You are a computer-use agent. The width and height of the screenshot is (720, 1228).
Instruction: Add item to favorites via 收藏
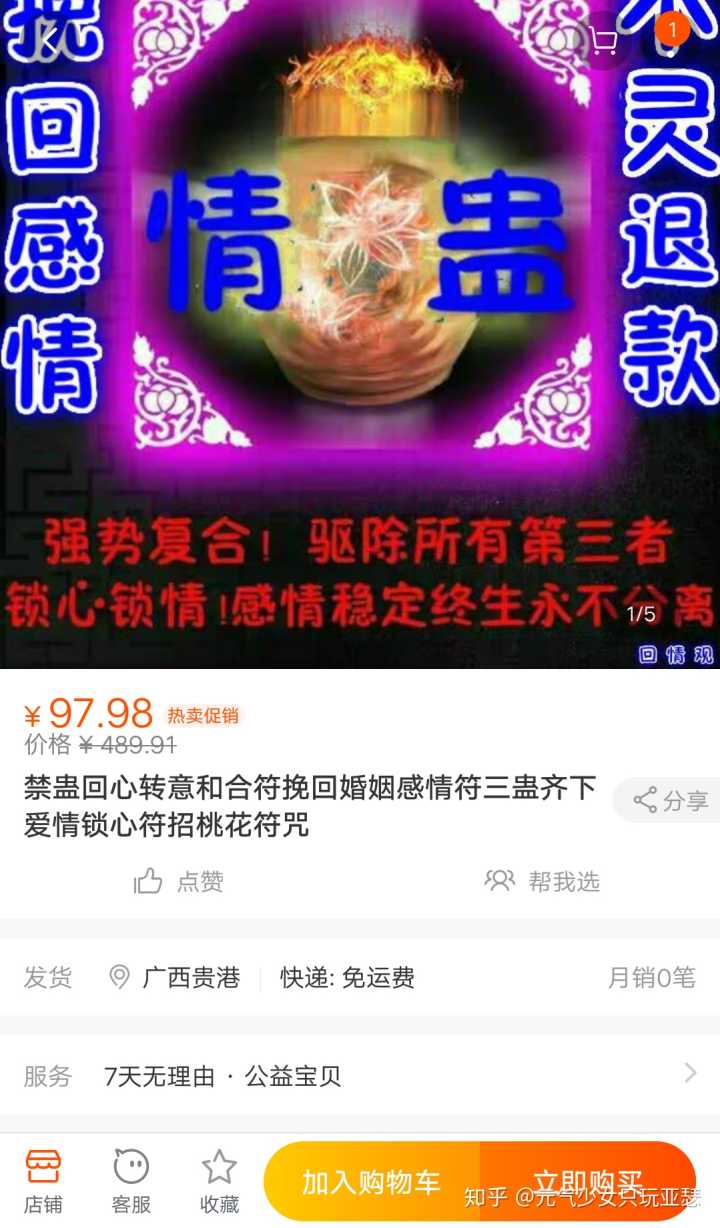(219, 1180)
